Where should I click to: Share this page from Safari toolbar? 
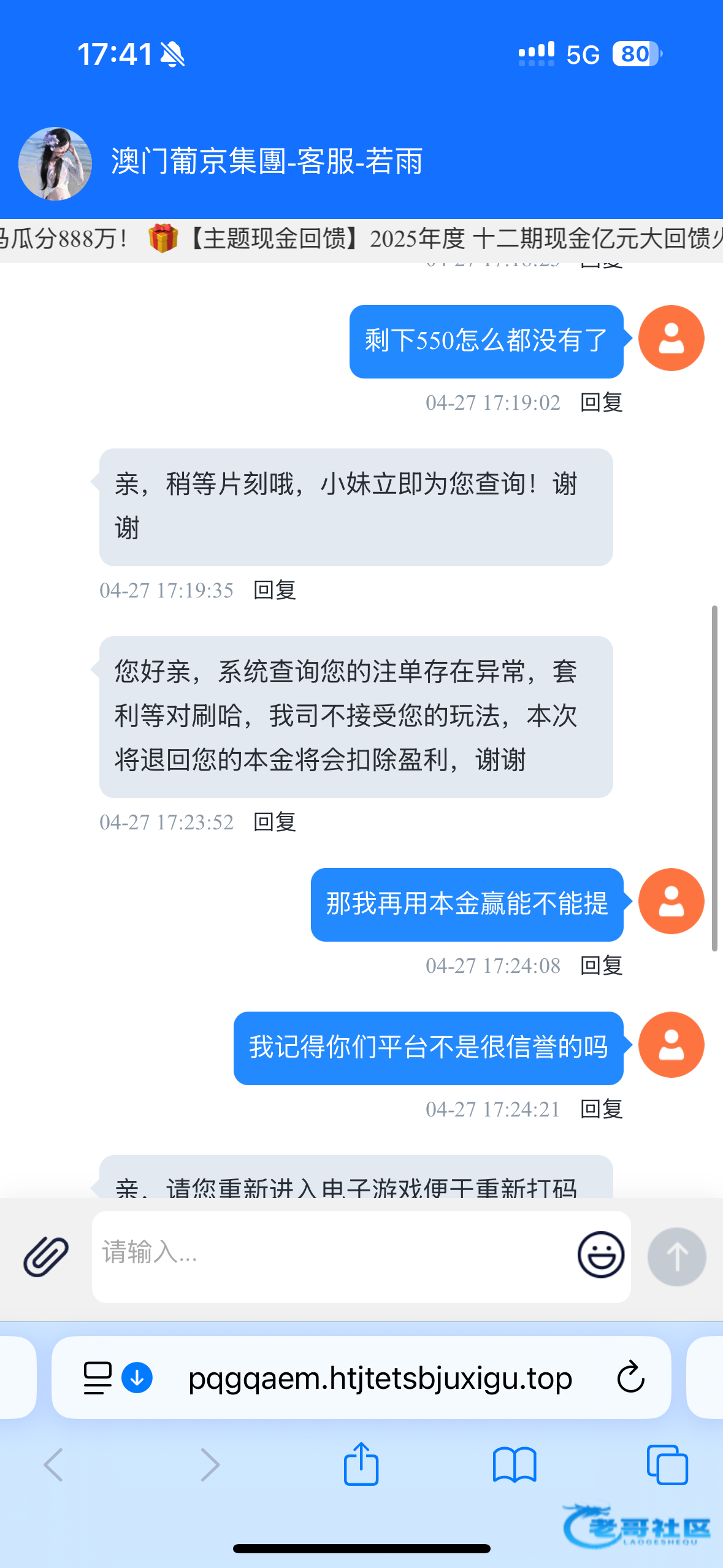click(x=361, y=1465)
